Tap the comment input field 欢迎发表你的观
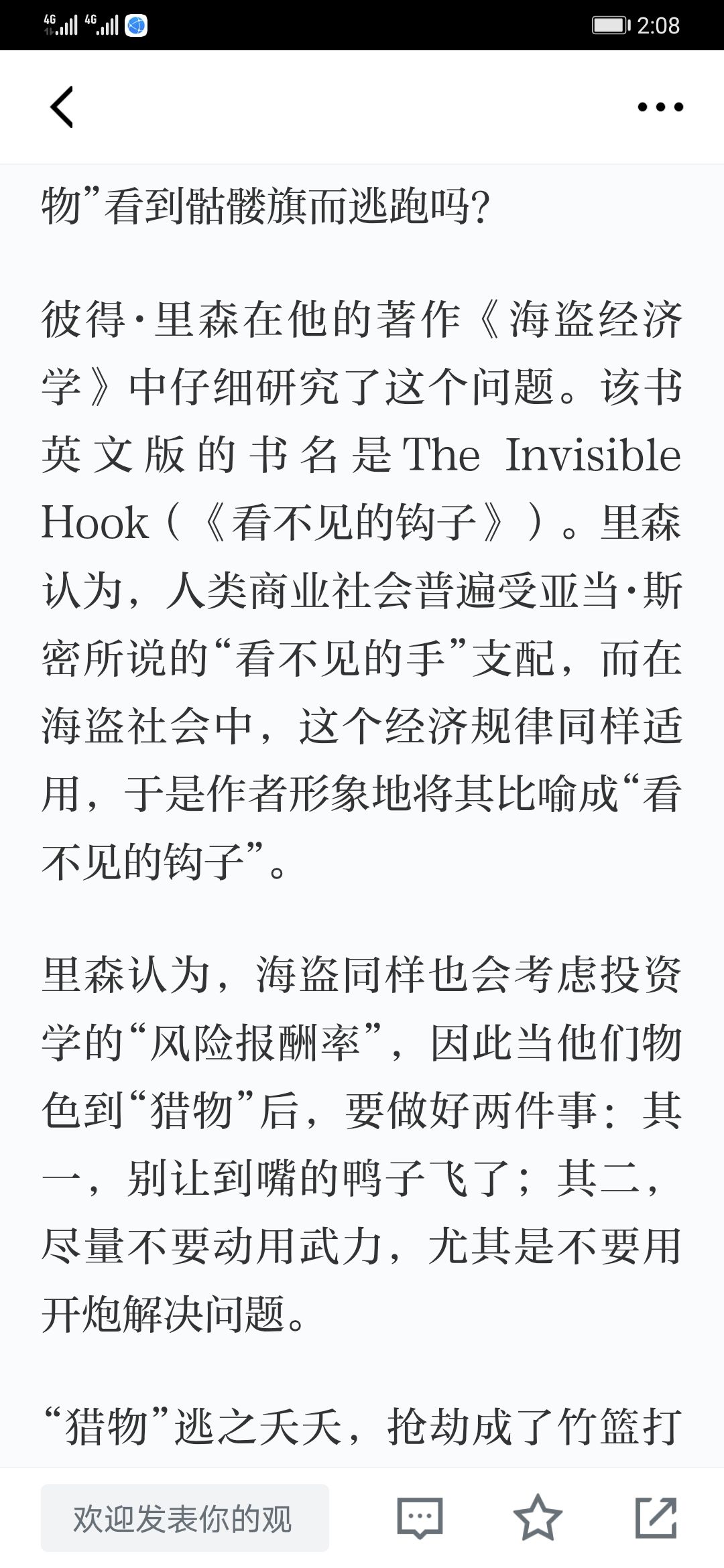724x1568 pixels. (x=185, y=1518)
